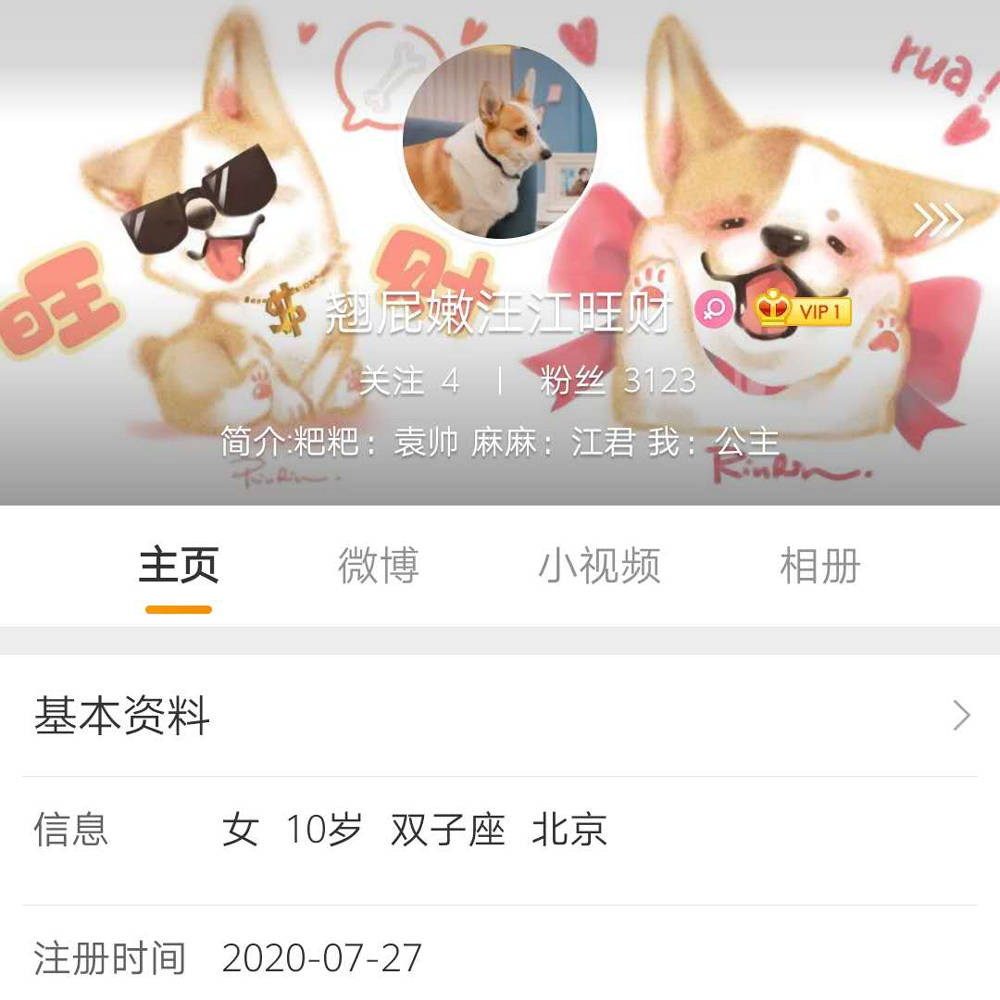Switch to the 小视频 tab
The image size is (1000, 1000).
(x=599, y=567)
